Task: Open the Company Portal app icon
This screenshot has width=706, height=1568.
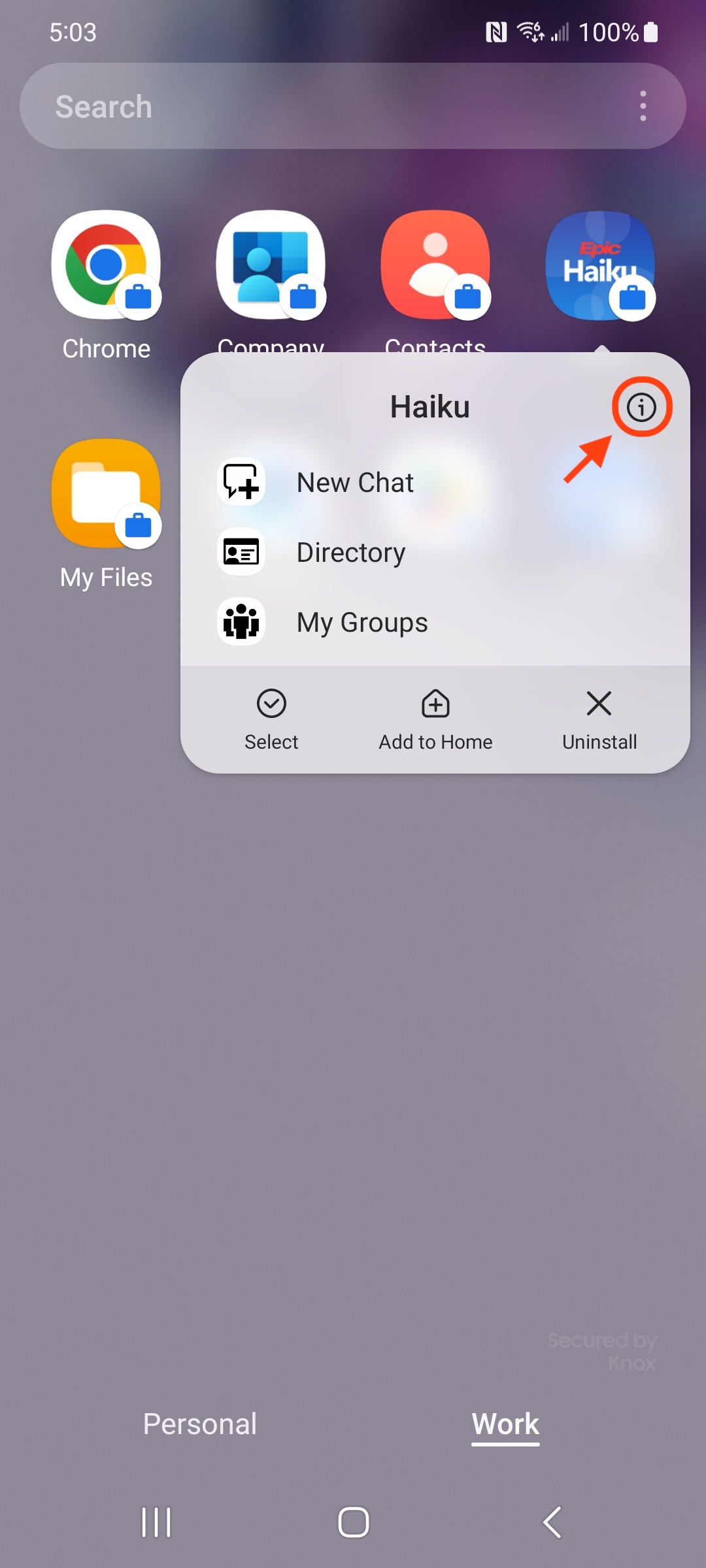Action: coord(271,265)
